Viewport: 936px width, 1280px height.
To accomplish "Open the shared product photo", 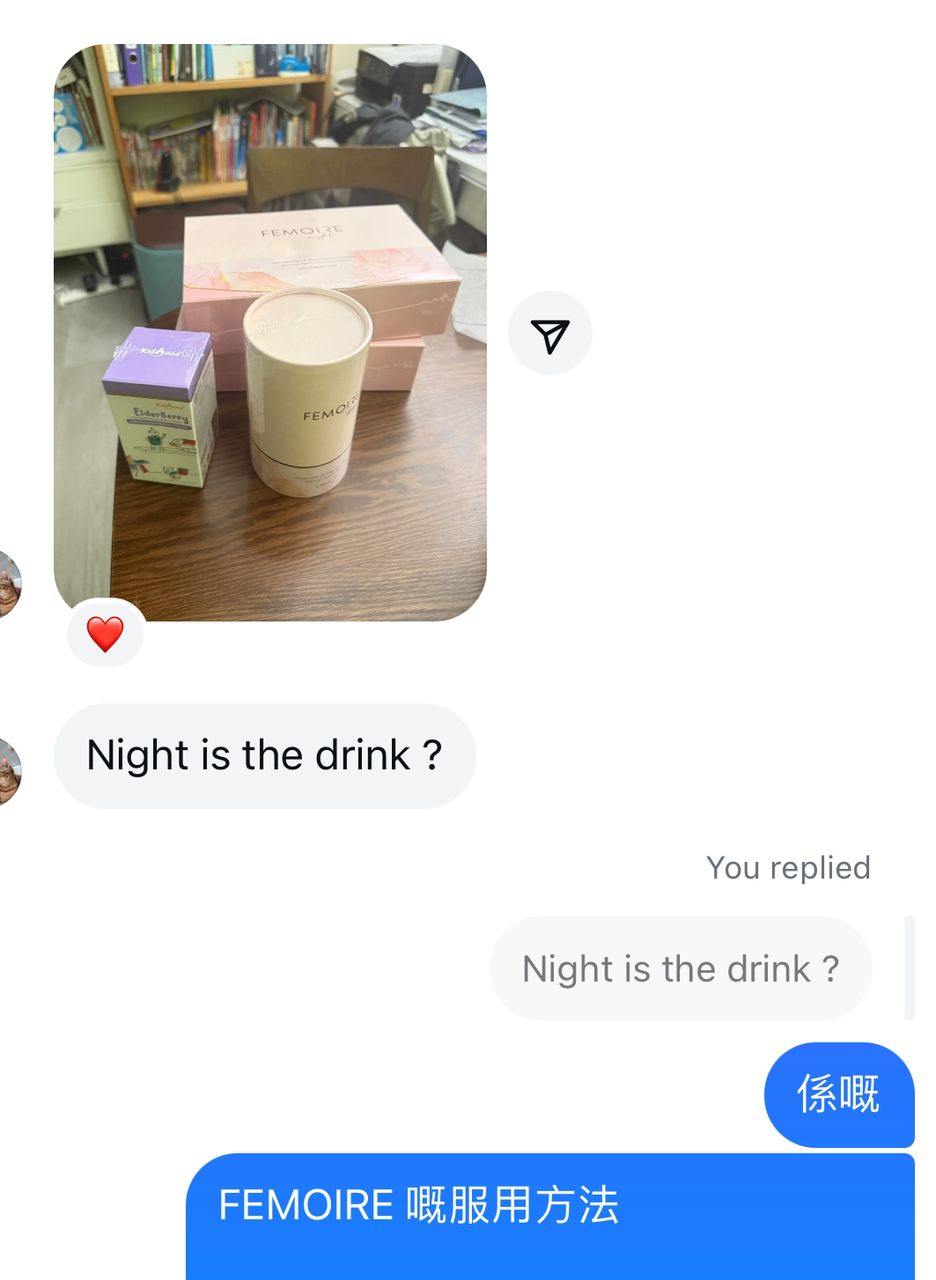I will pyautogui.click(x=270, y=332).
